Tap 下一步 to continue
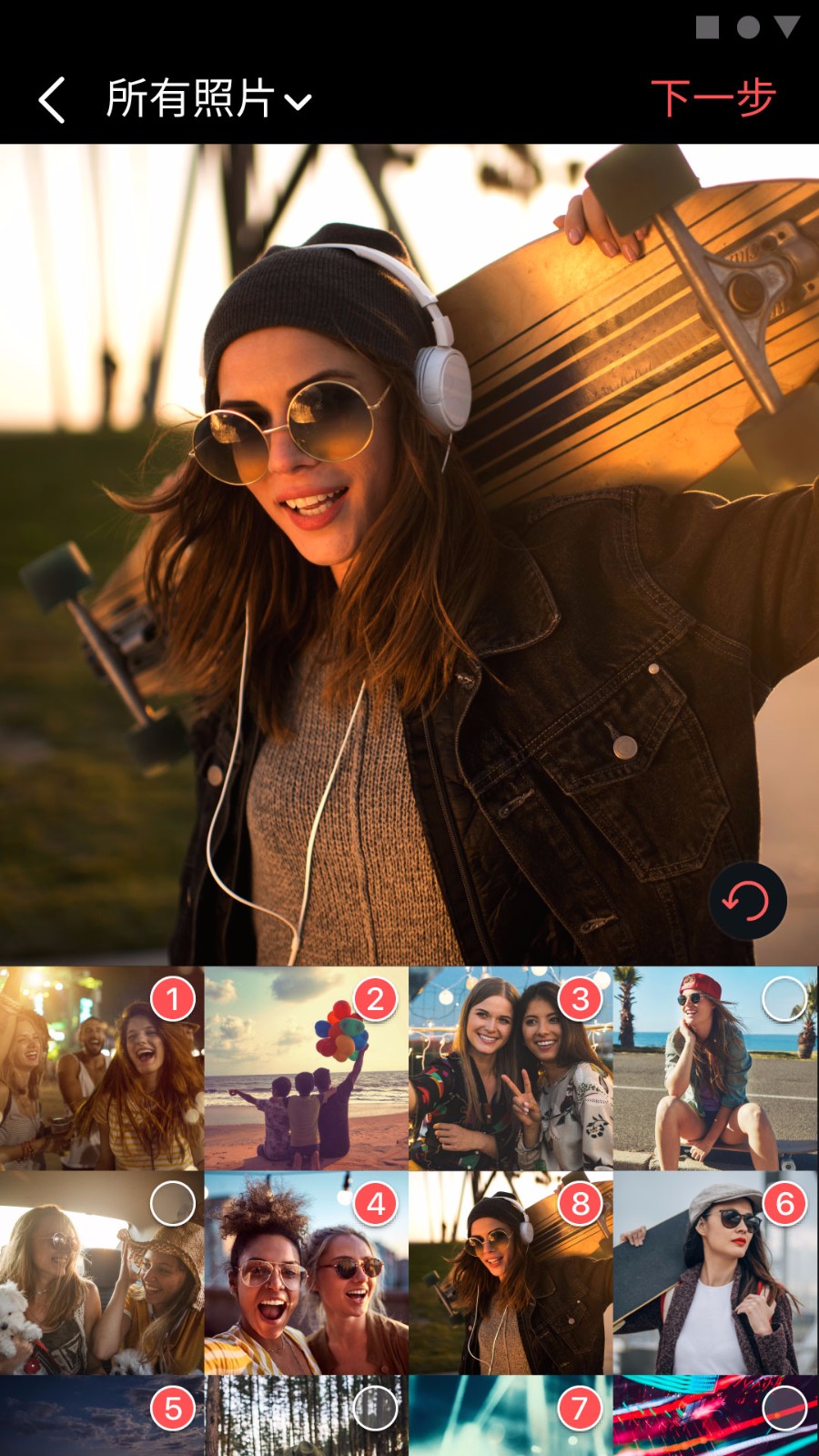 click(713, 97)
